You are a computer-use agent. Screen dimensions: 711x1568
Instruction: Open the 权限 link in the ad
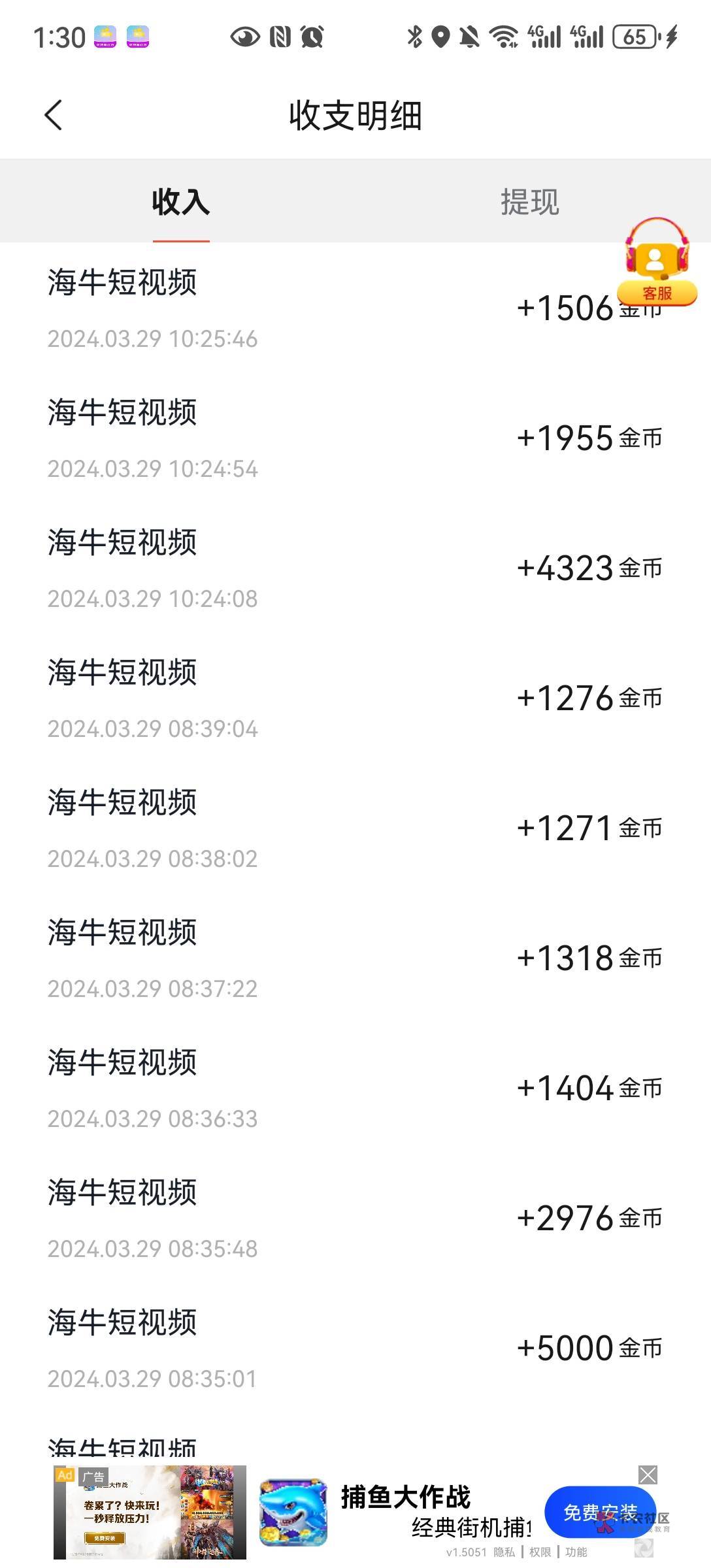pos(540,1552)
